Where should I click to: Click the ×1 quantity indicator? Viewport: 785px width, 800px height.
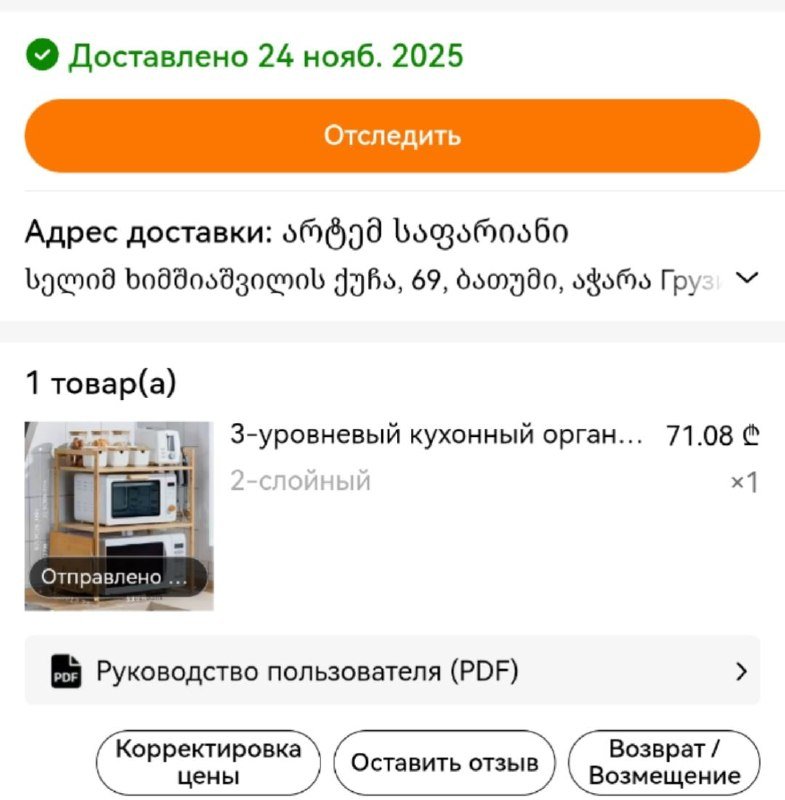pos(744,481)
